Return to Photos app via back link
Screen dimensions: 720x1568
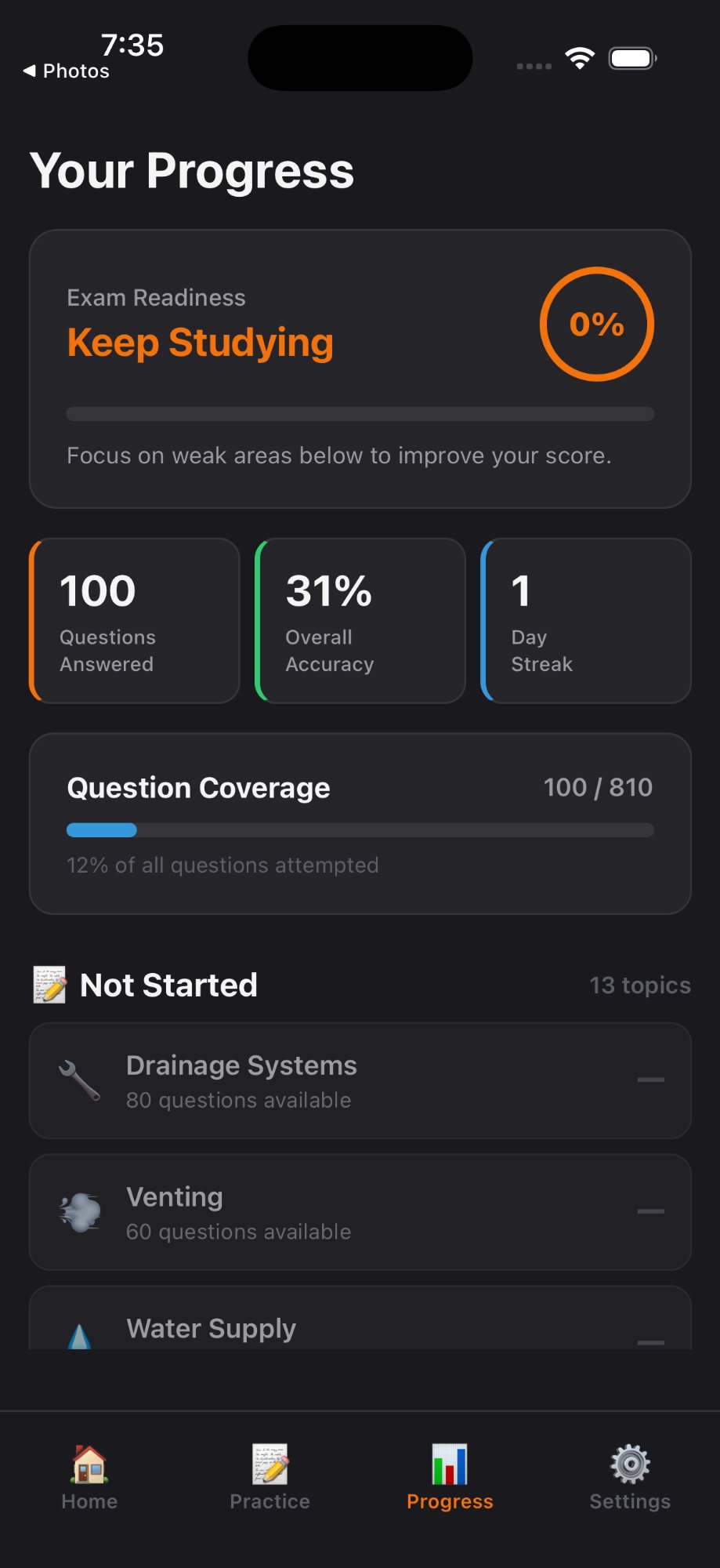point(67,71)
